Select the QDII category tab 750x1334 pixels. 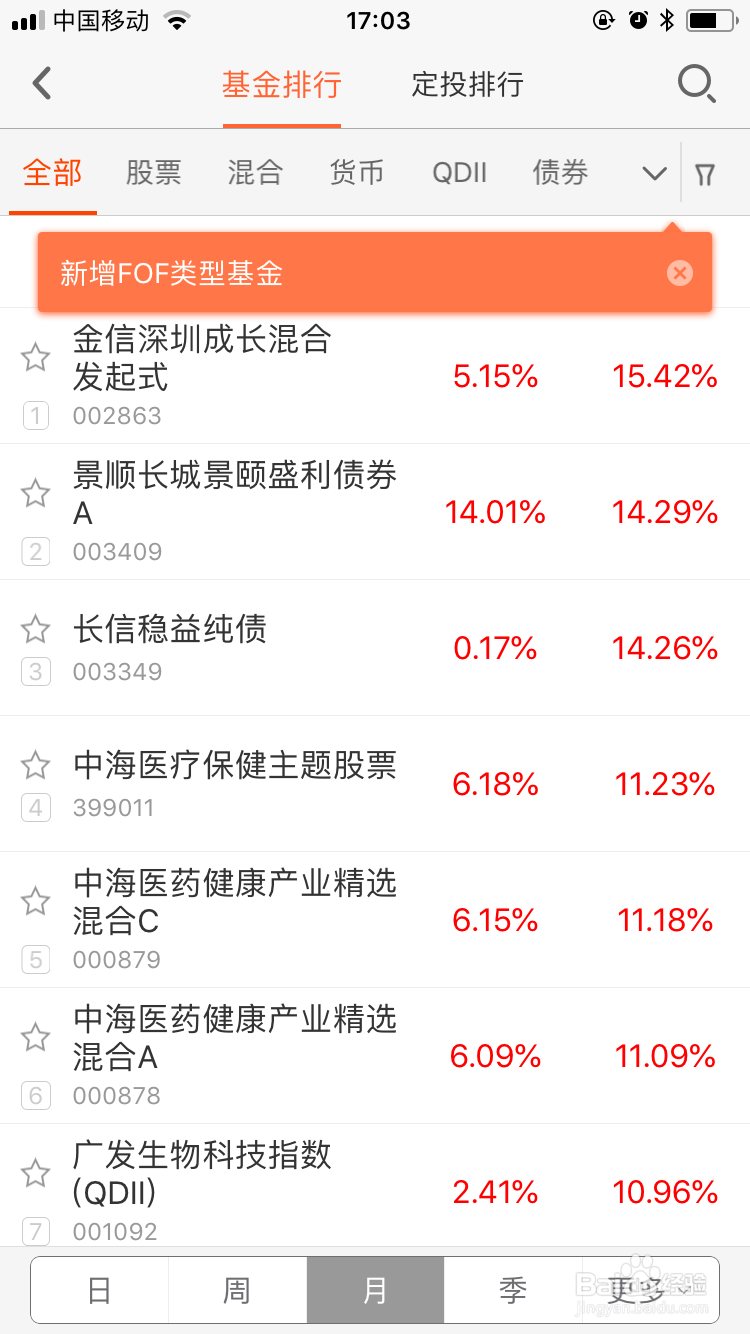pyautogui.click(x=460, y=173)
